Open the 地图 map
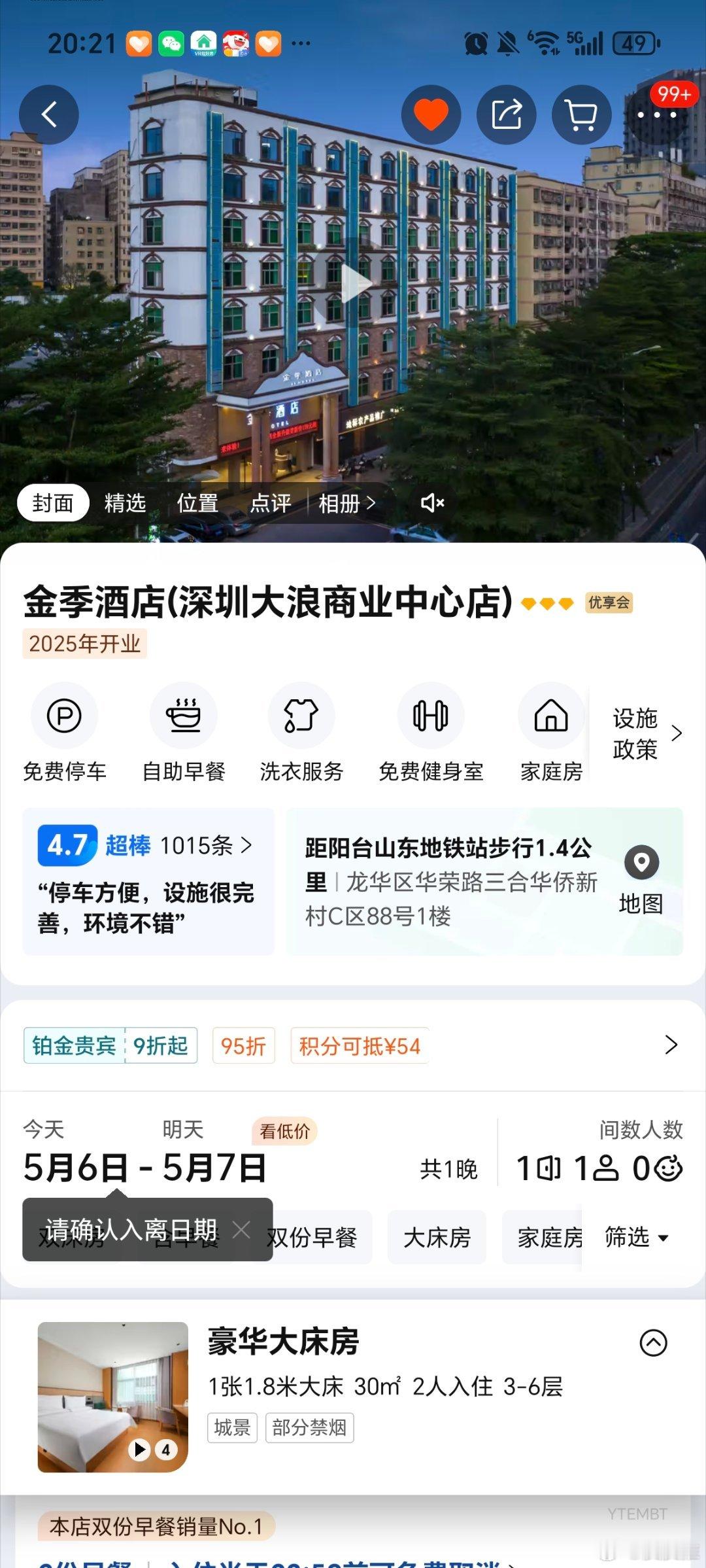The width and height of the screenshot is (706, 1568). [x=641, y=881]
